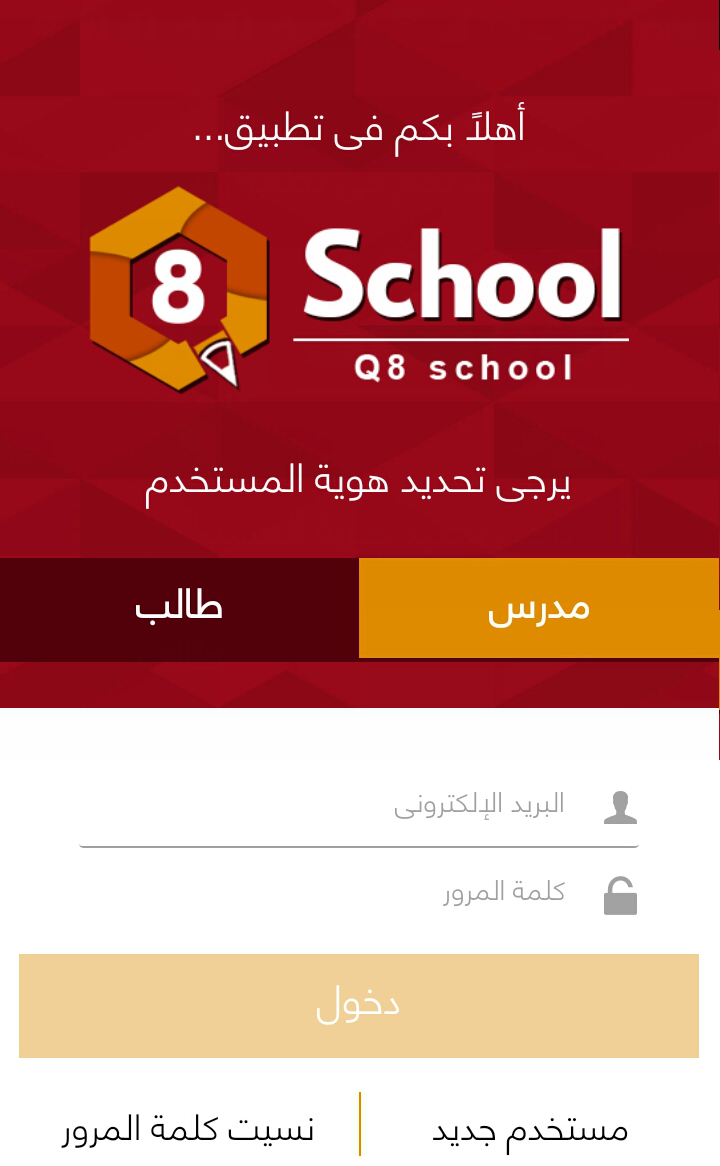This screenshot has width=720, height=1166.
Task: Select the مدرس (teacher) user type
Action: click(x=539, y=608)
